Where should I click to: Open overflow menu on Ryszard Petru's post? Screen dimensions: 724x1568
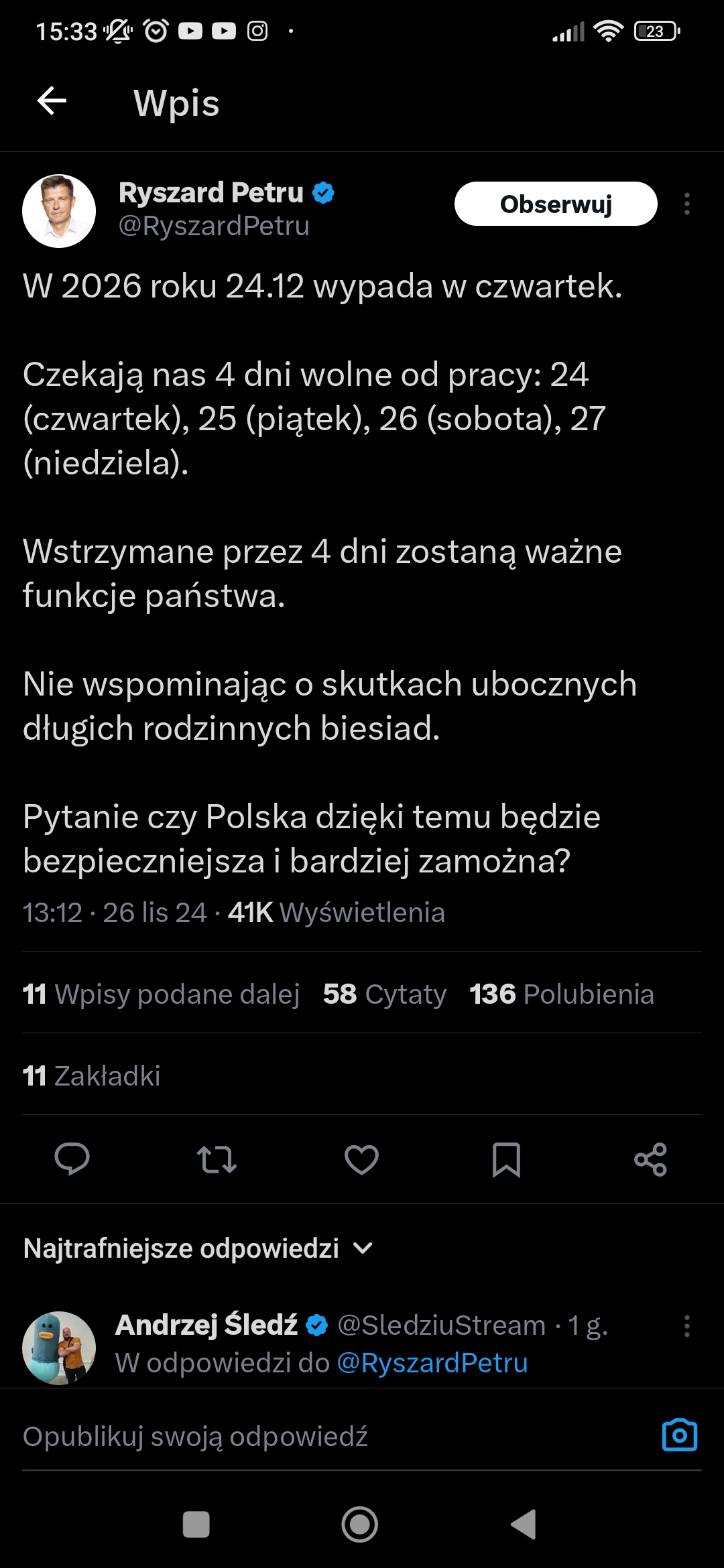686,204
